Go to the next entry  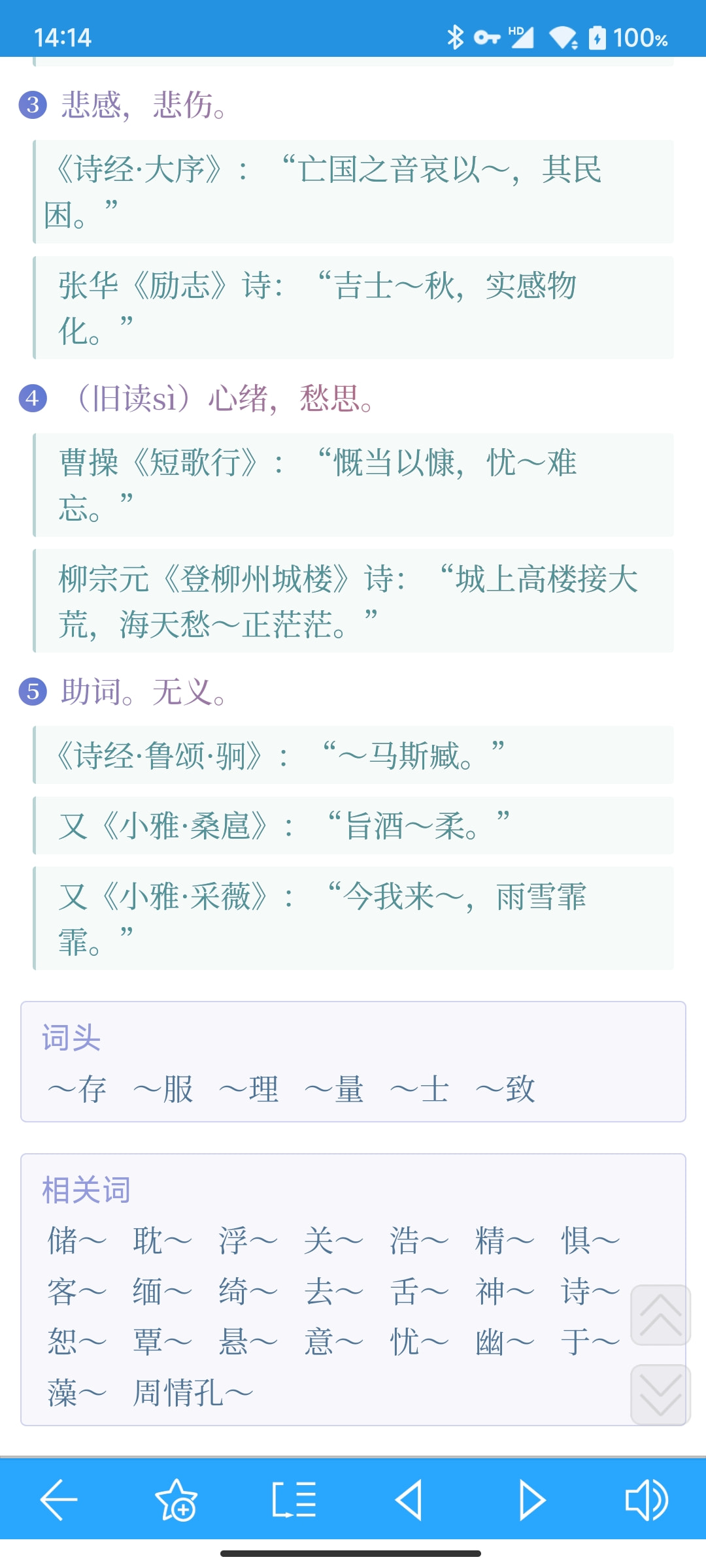(531, 1500)
